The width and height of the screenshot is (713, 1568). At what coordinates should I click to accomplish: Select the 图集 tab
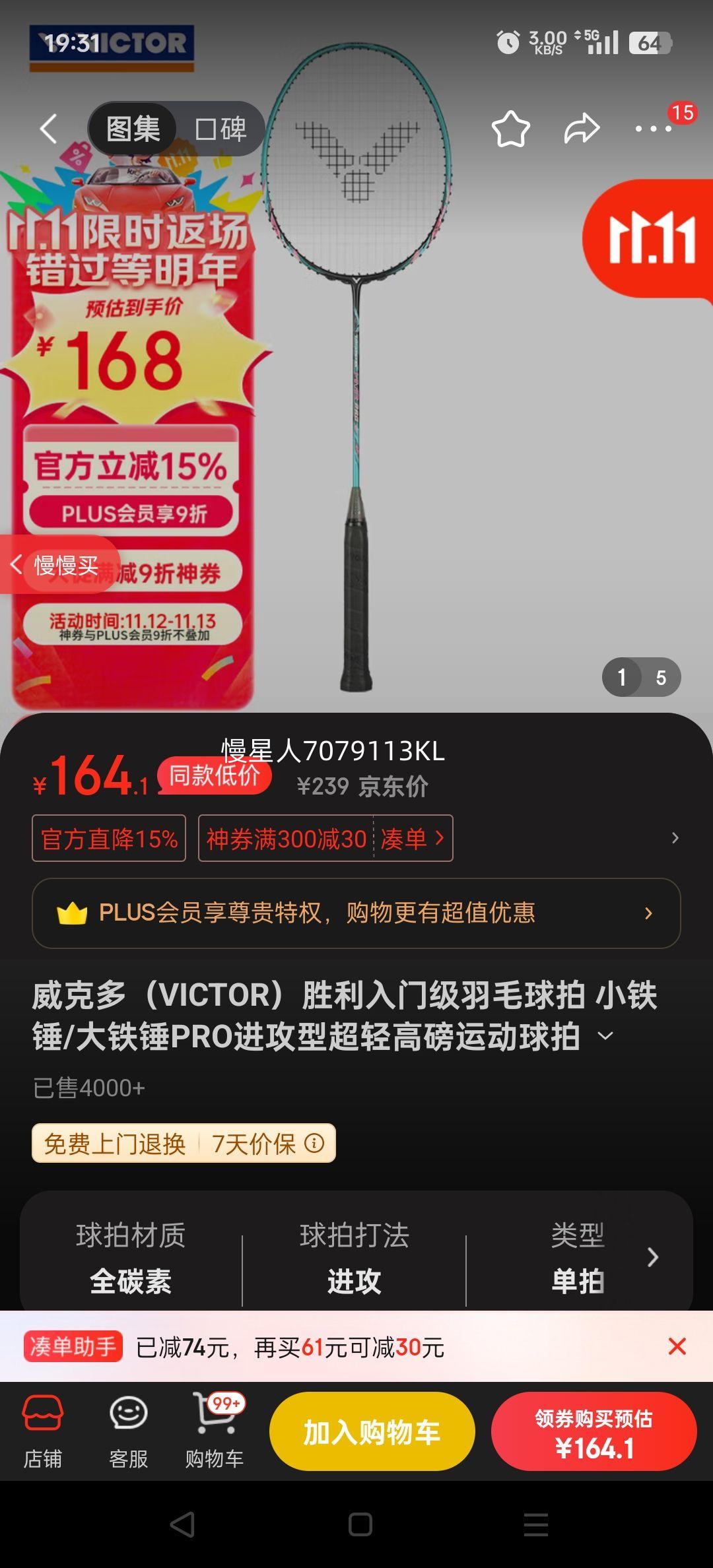133,129
